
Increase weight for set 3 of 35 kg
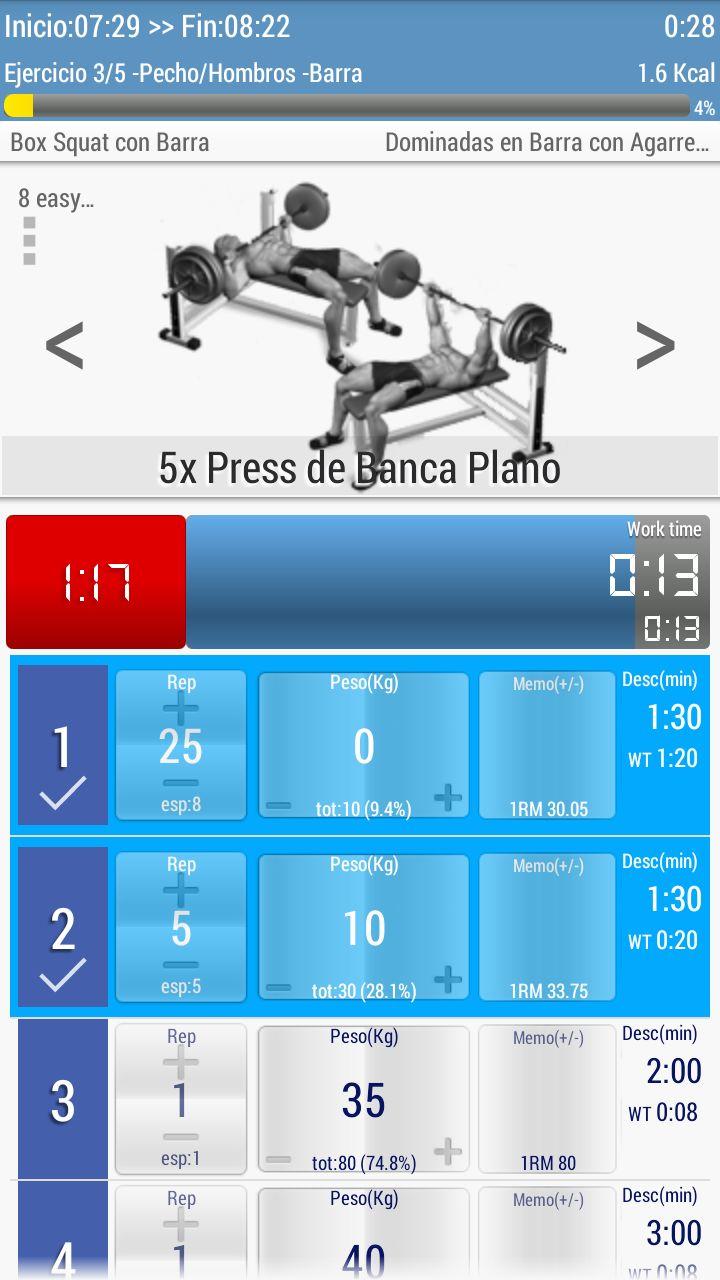tap(448, 1152)
